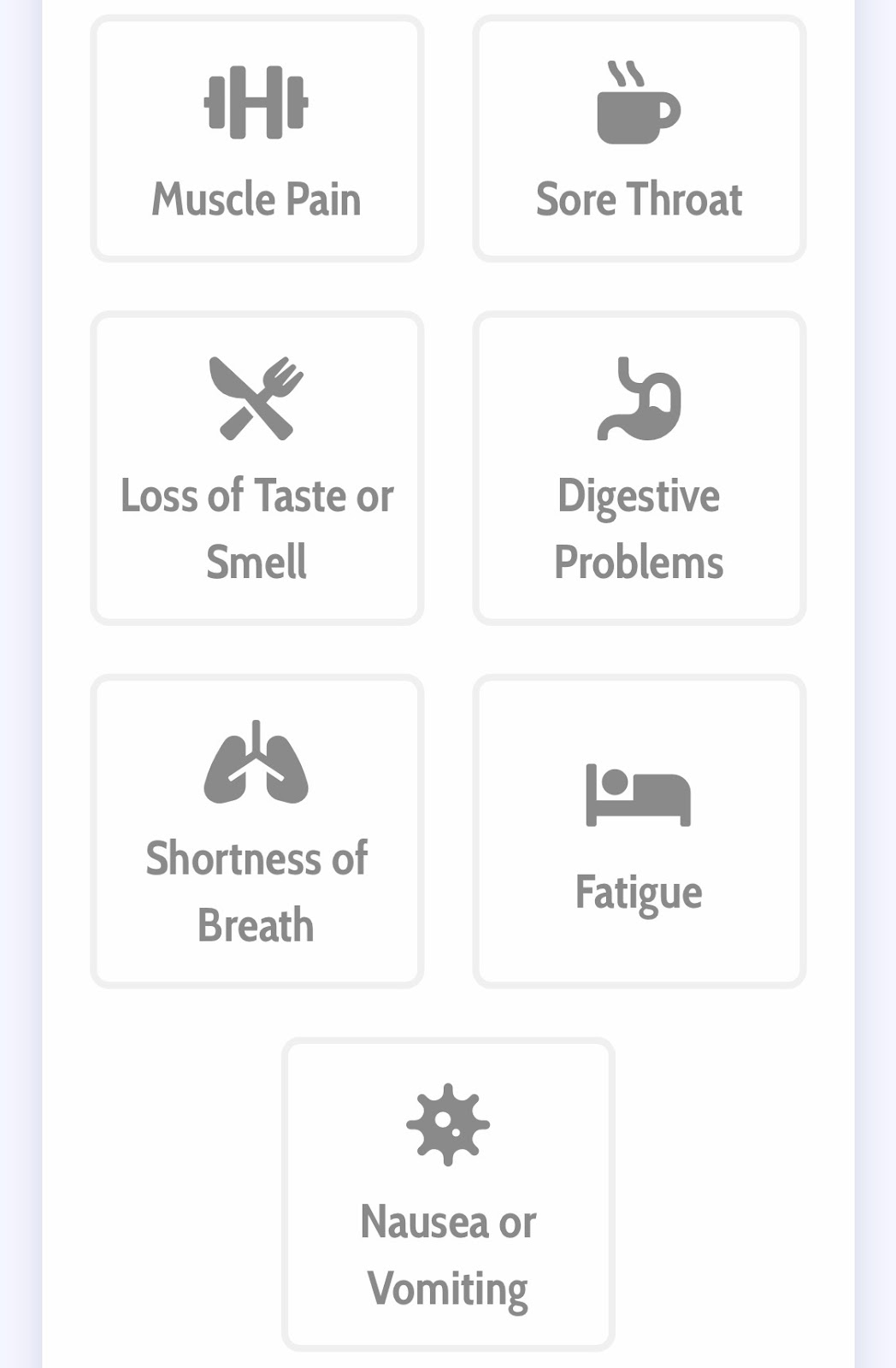Image resolution: width=896 pixels, height=1368 pixels.
Task: Select the Muscle Pain symptom card
Action: click(x=256, y=139)
